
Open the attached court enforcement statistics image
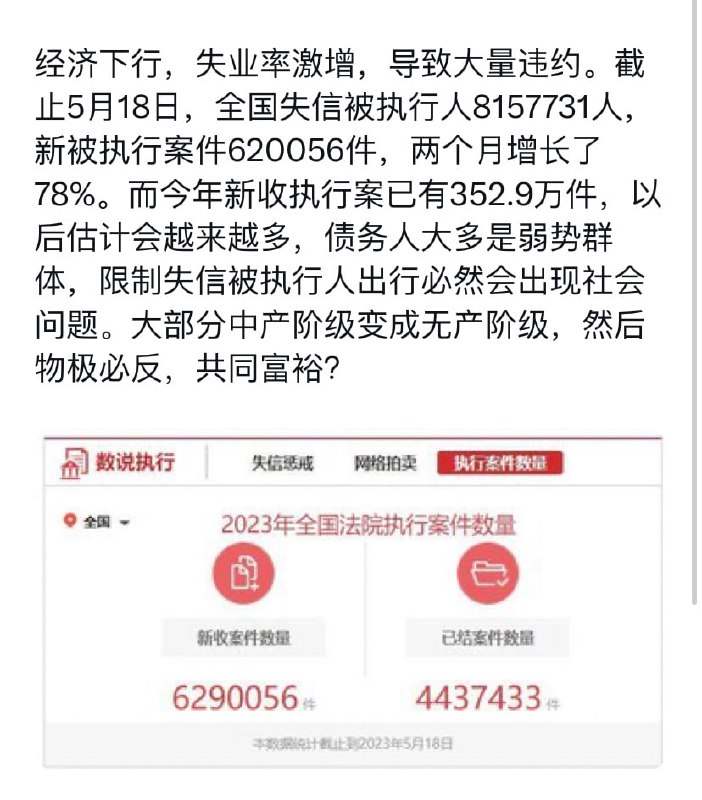pyautogui.click(x=354, y=600)
